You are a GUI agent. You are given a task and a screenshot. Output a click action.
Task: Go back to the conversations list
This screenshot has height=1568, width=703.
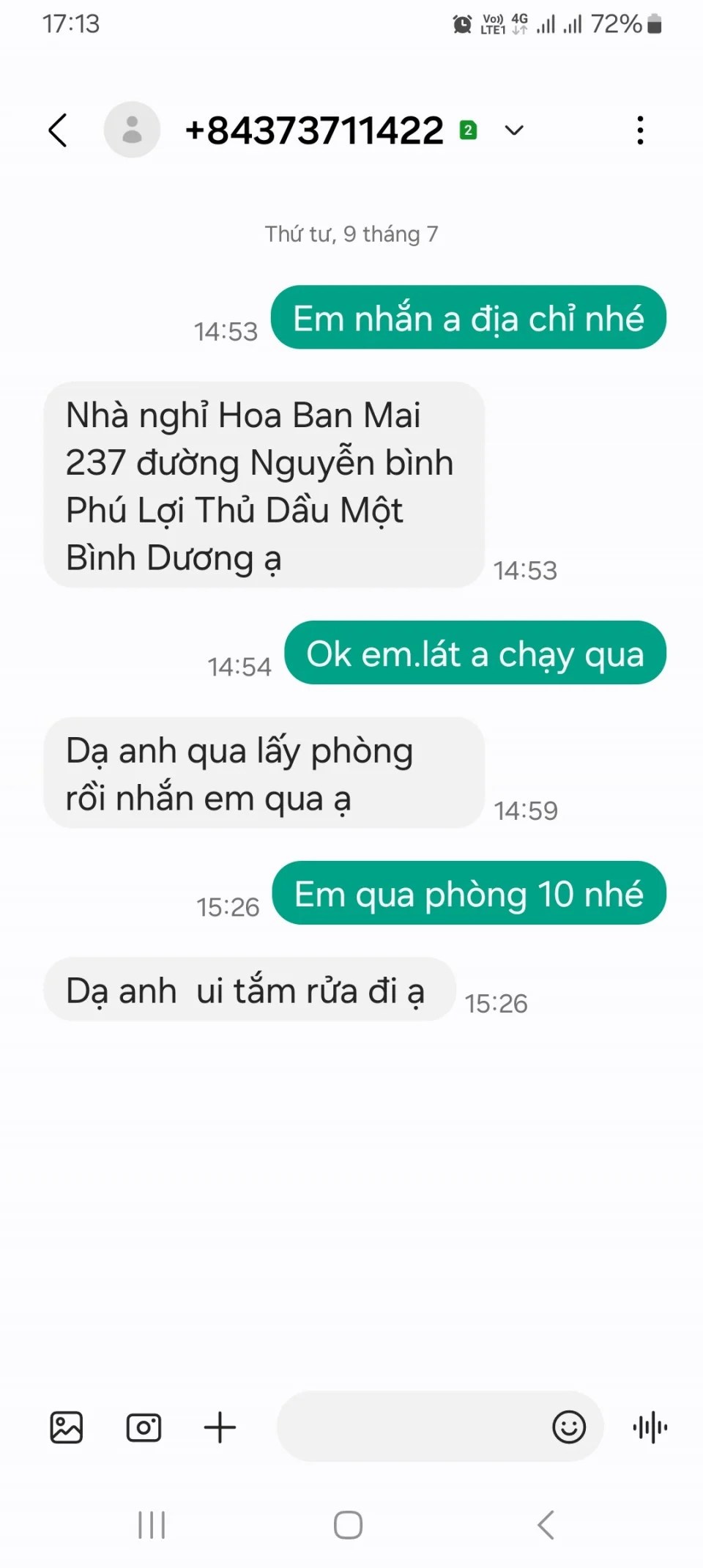click(58, 130)
